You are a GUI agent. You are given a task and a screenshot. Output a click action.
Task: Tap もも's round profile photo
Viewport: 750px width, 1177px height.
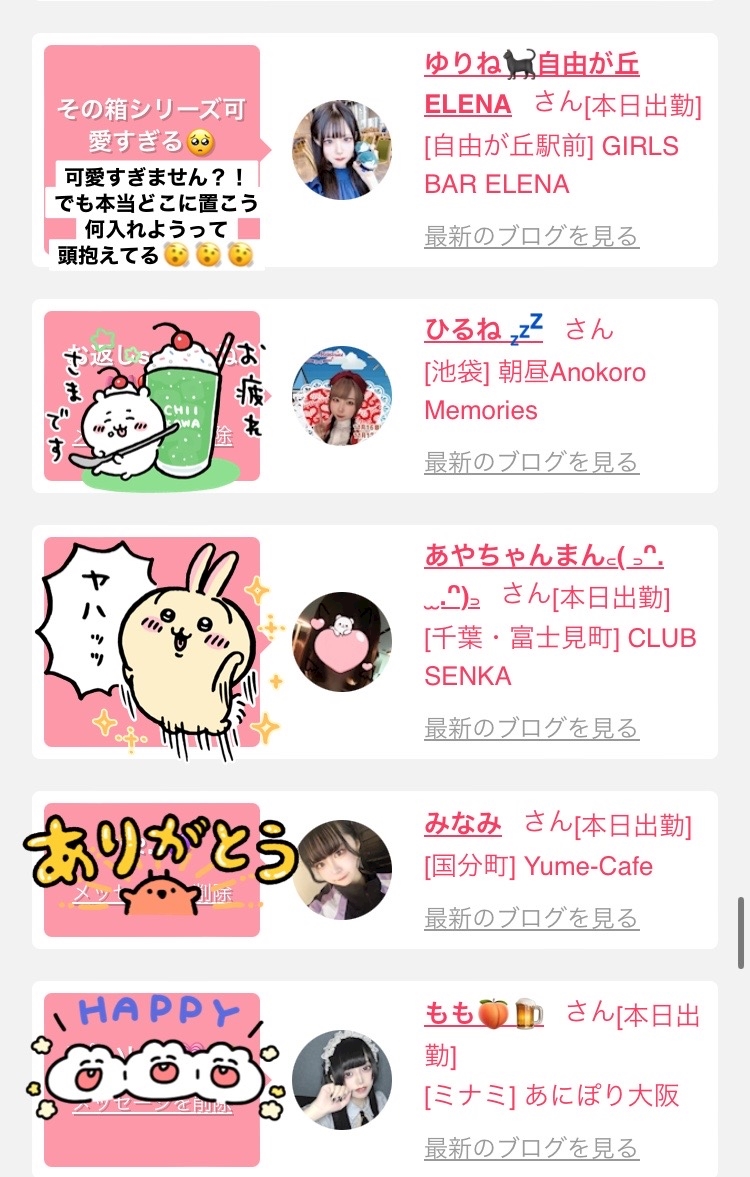coord(342,1079)
